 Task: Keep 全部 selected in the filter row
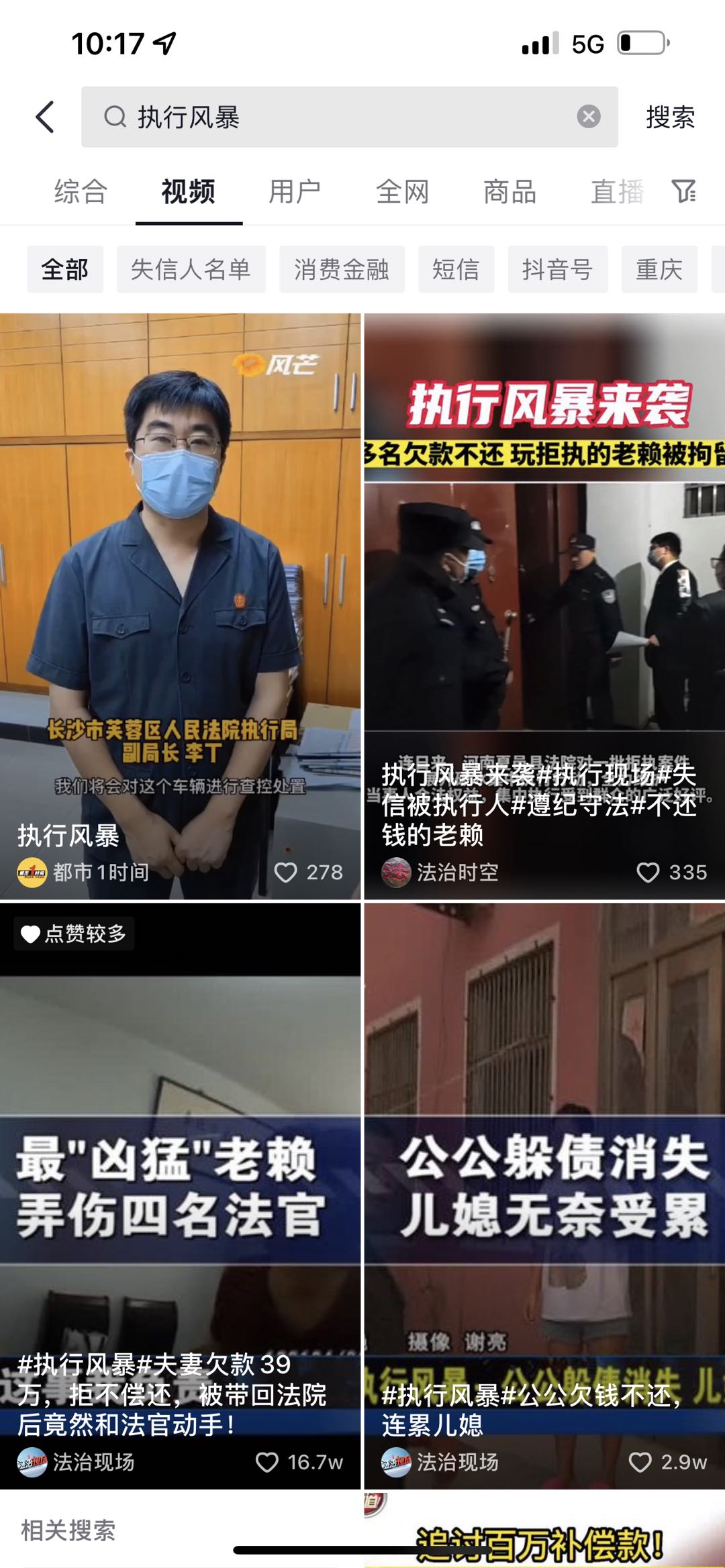64,268
